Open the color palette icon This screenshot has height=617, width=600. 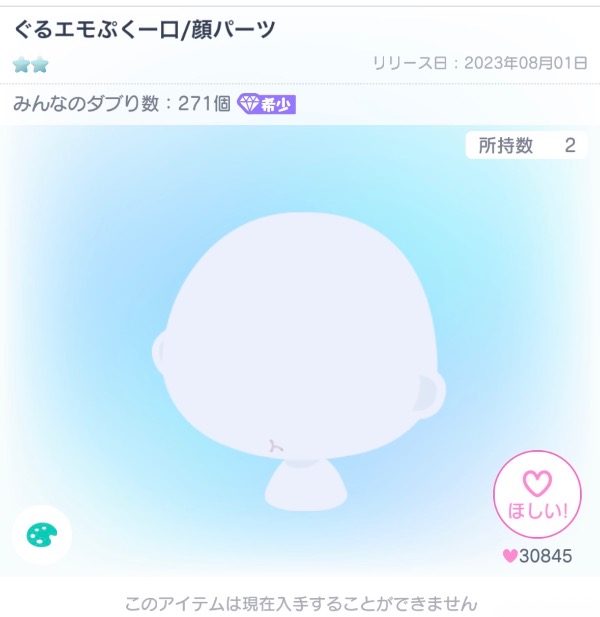42,535
